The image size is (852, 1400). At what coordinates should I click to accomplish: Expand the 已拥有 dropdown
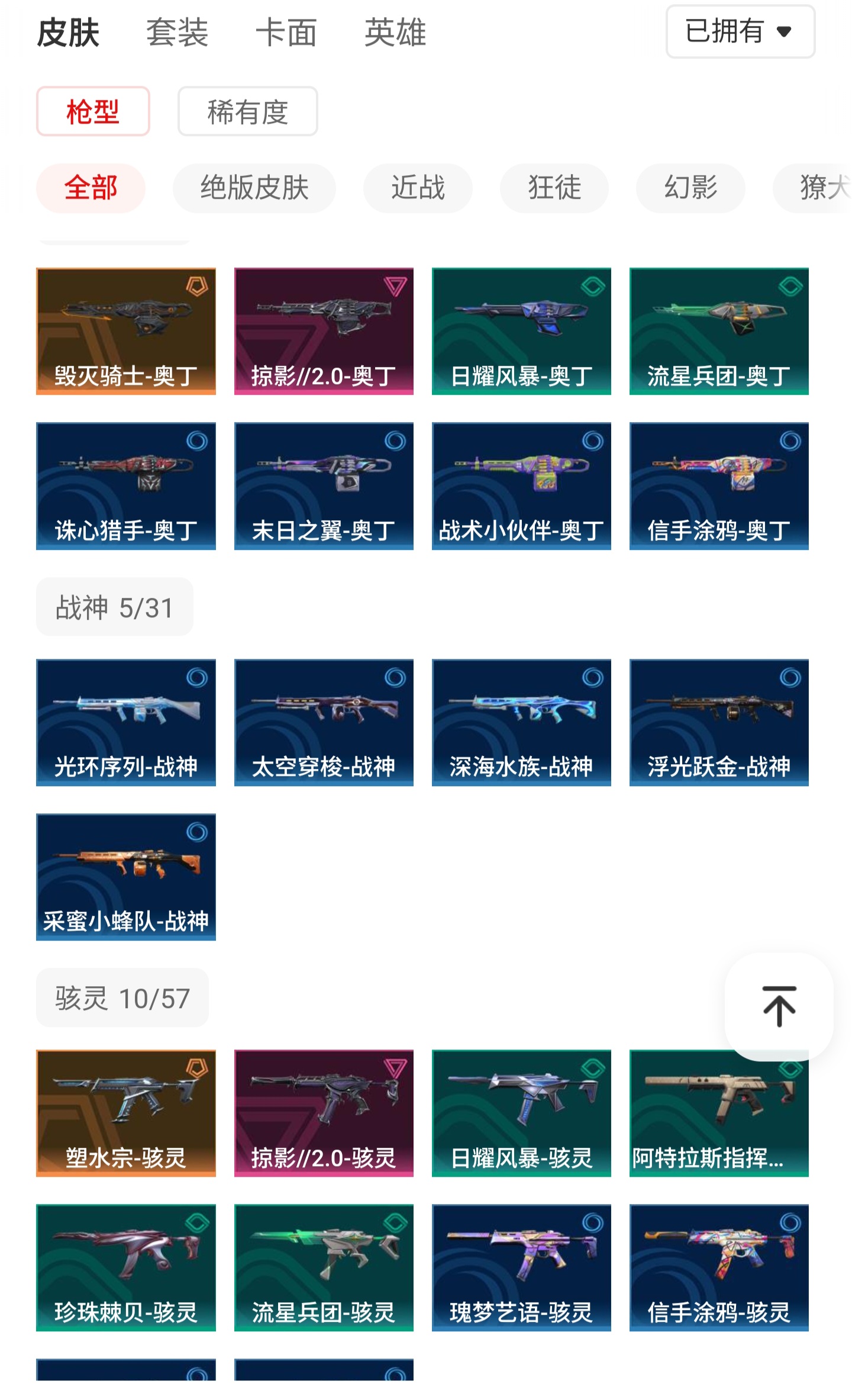[740, 31]
